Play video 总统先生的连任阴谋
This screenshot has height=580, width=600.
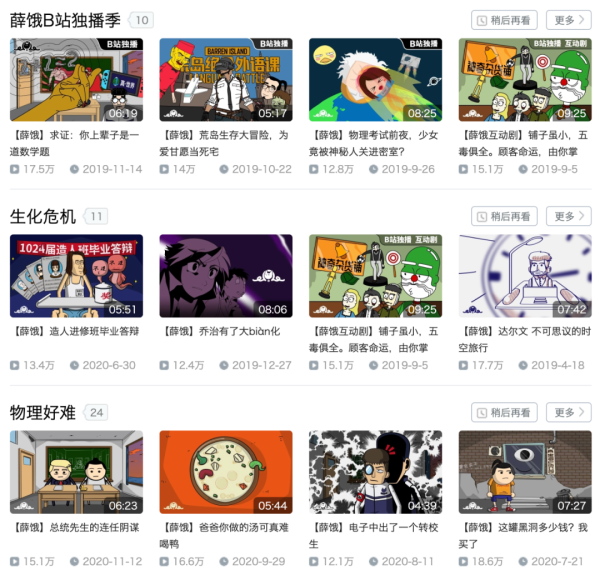tap(76, 472)
